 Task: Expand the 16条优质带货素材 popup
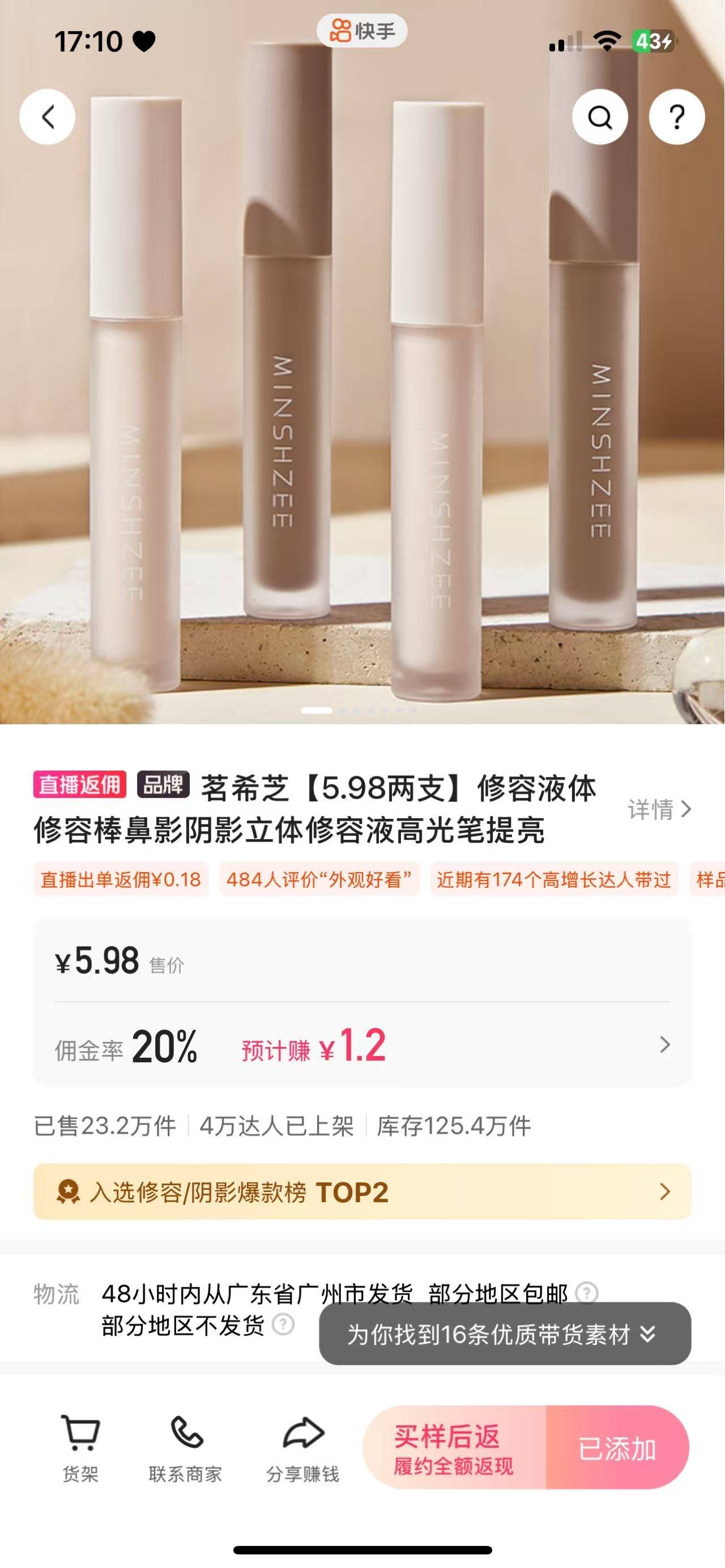coord(504,1334)
